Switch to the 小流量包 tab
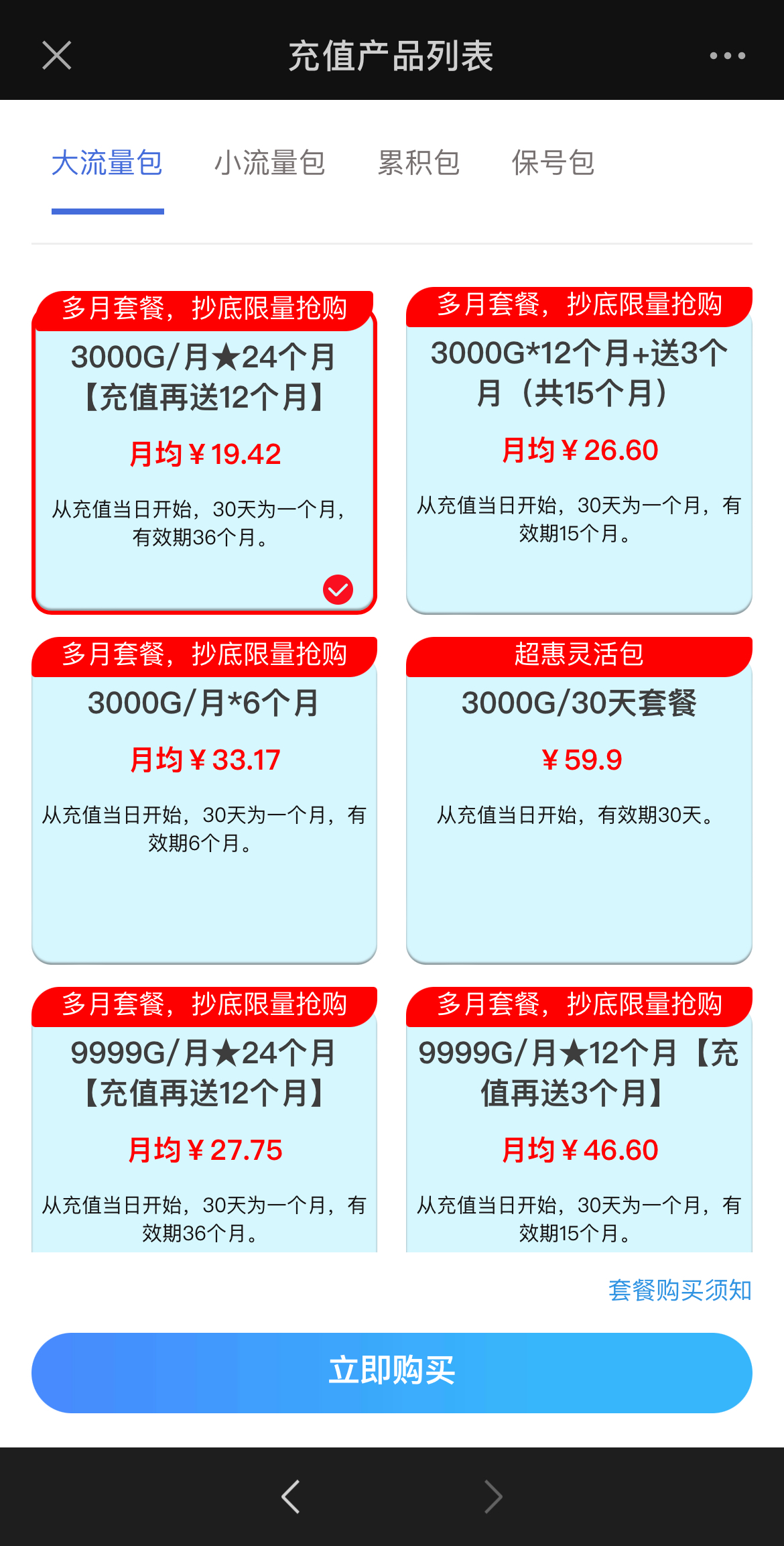The width and height of the screenshot is (784, 1546). click(x=269, y=163)
